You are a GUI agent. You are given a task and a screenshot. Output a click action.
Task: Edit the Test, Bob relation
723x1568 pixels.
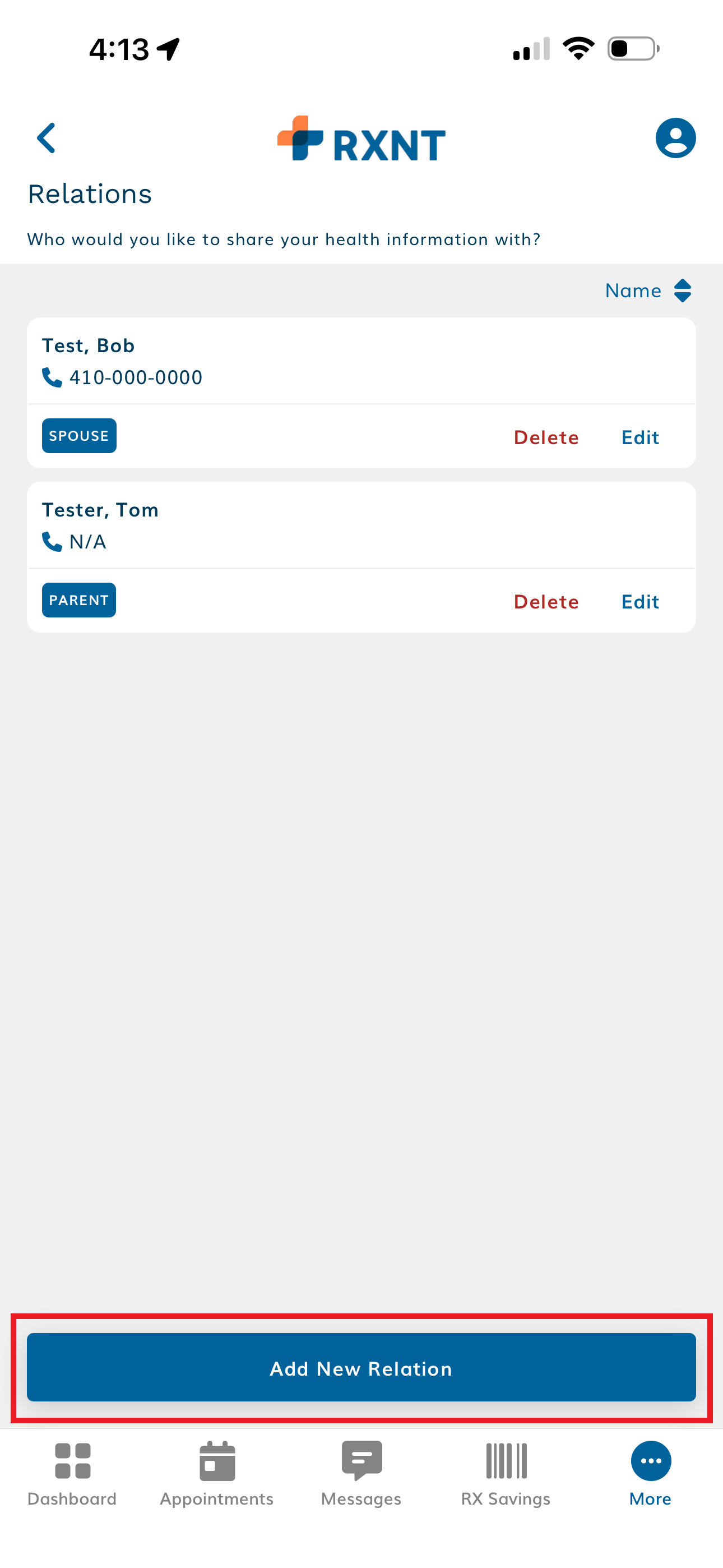click(639, 437)
